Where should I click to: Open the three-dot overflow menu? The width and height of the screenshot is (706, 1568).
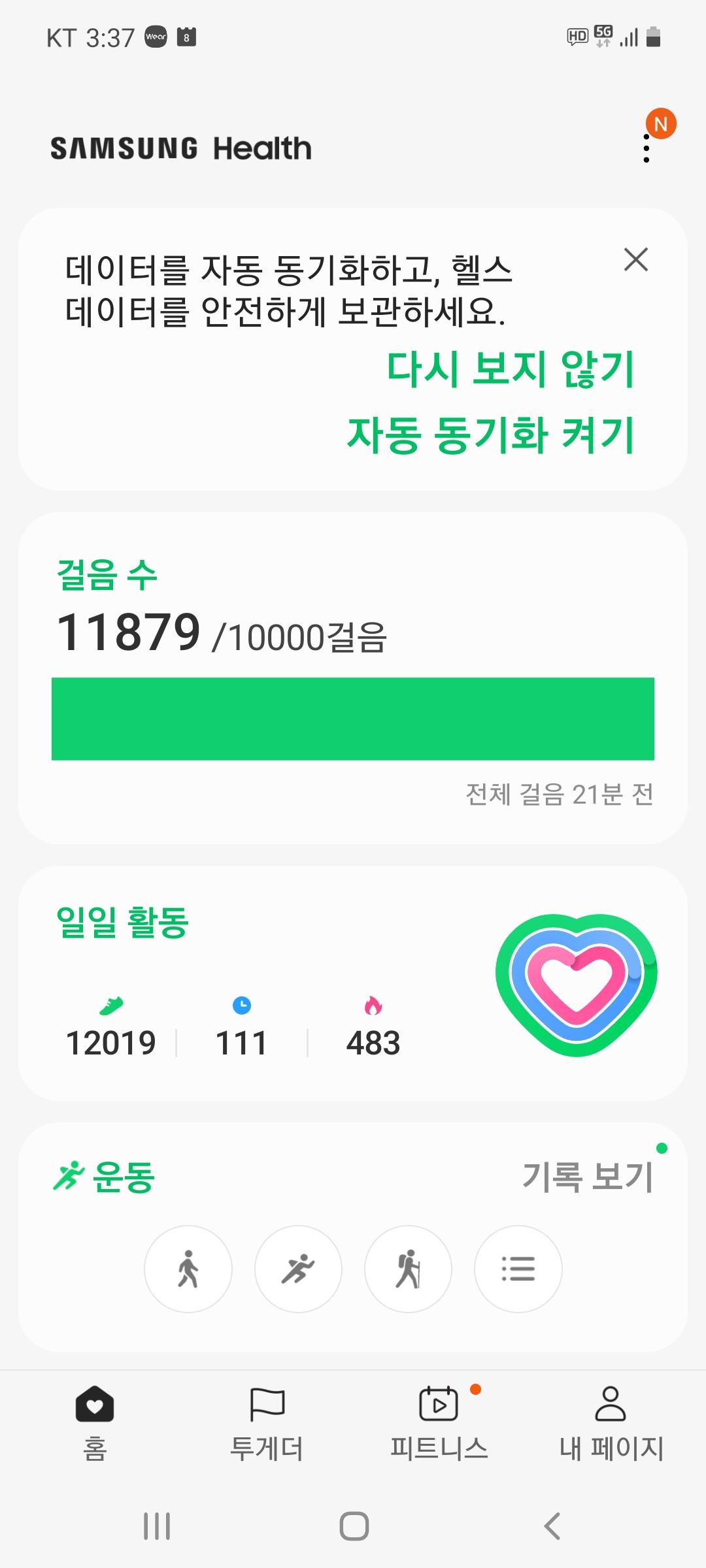647,148
